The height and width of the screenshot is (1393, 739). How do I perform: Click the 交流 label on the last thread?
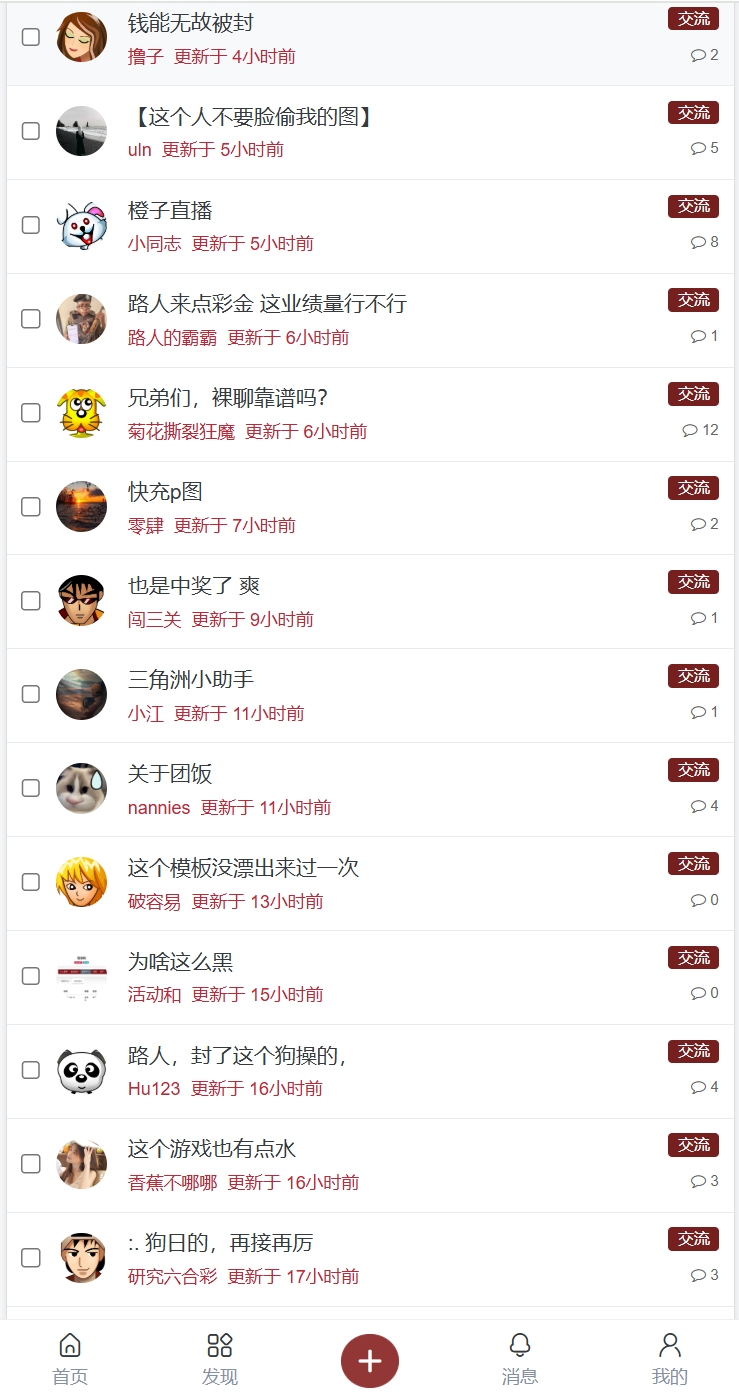[693, 1238]
